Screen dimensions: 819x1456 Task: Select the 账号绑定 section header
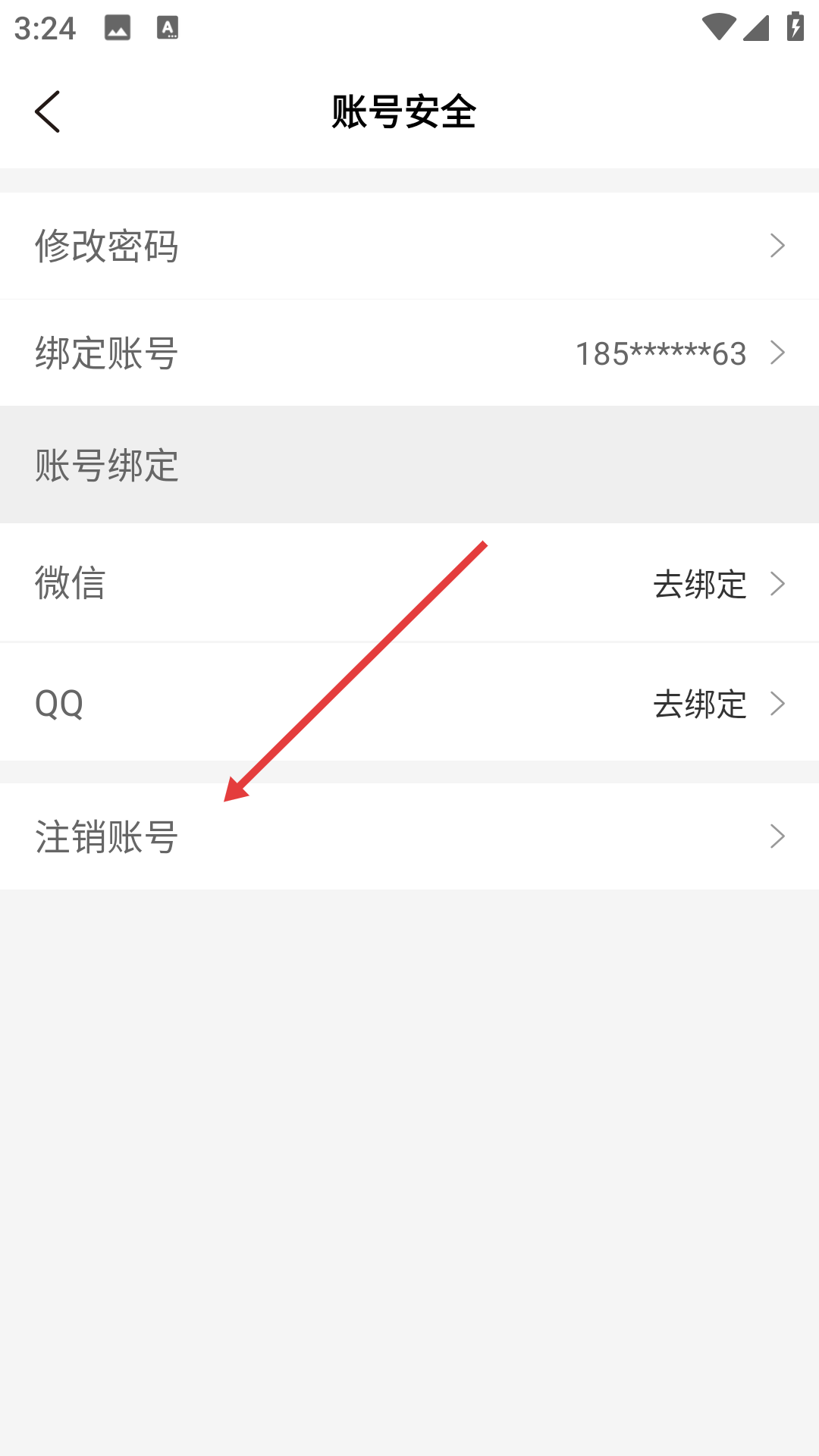(106, 467)
